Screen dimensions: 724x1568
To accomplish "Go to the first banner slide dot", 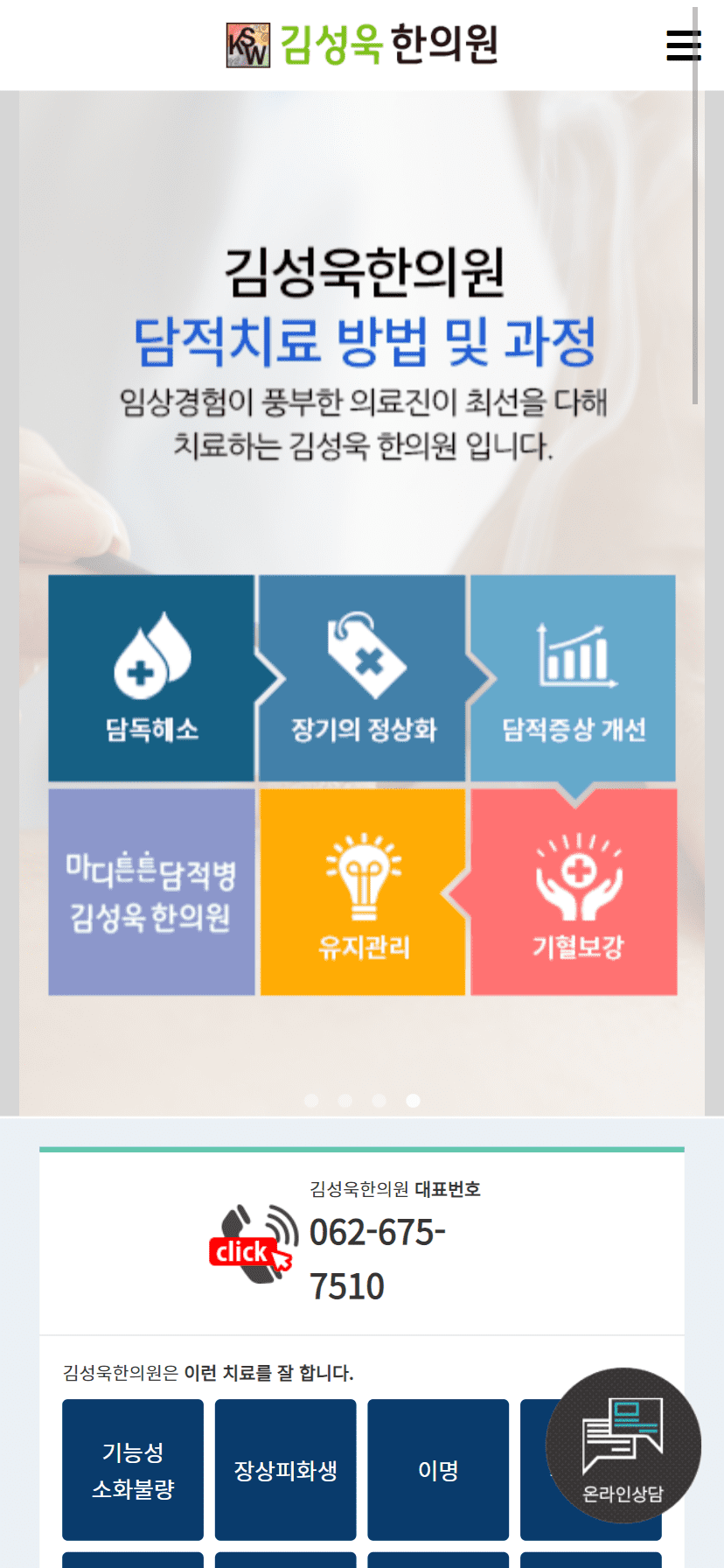I will [x=311, y=1101].
